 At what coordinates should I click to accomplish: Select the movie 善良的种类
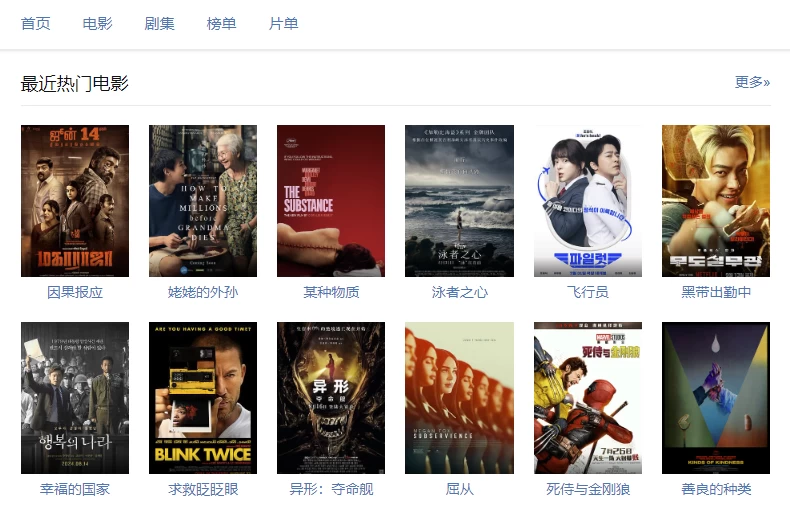click(x=716, y=398)
